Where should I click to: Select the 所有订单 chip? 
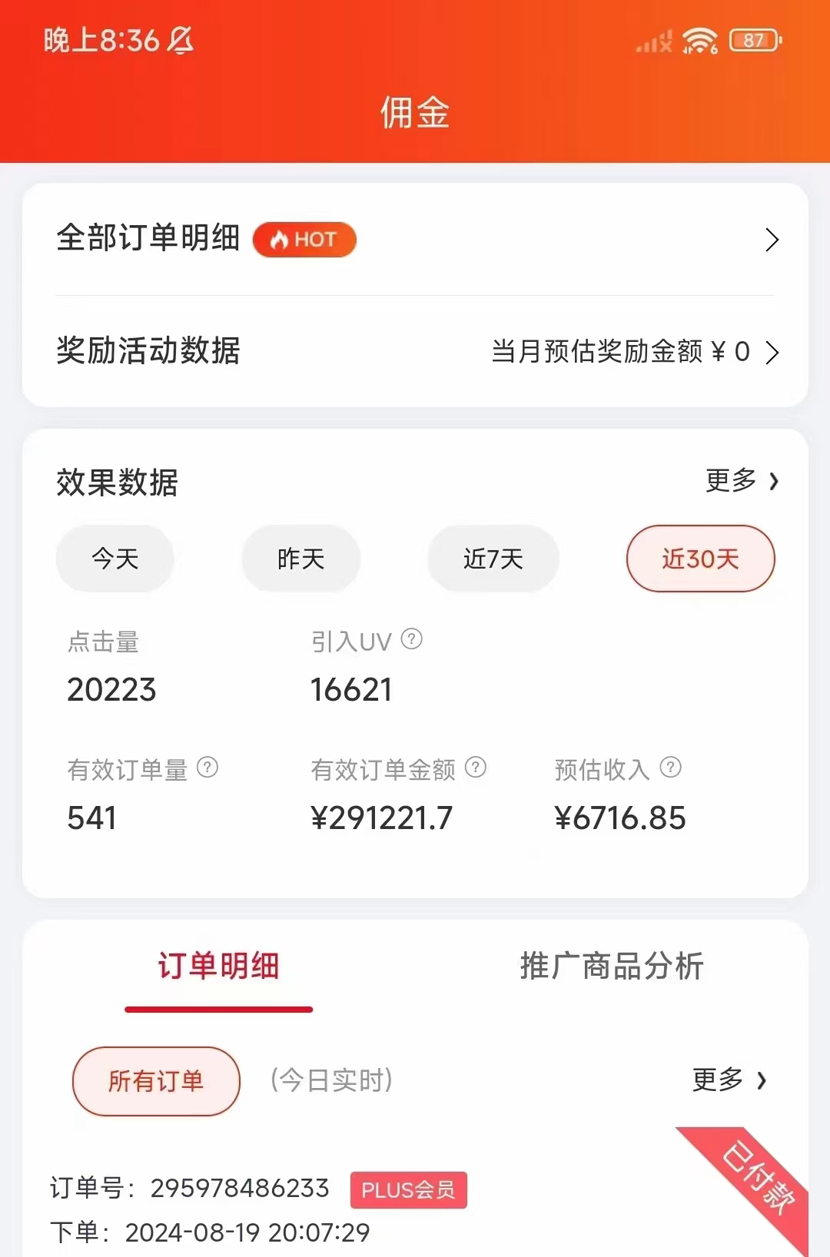point(156,1081)
